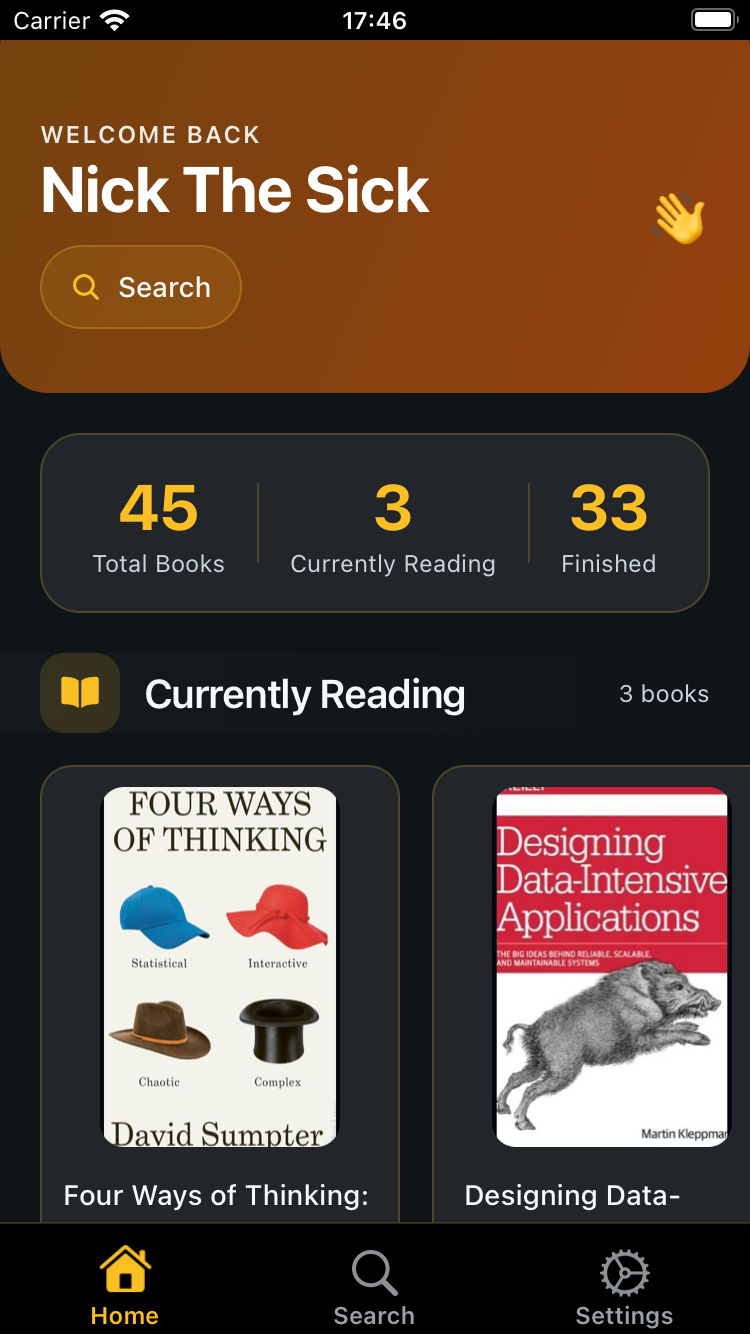This screenshot has height=1334, width=750.
Task: Open the Four Ways of Thinking book cover
Action: tap(220, 965)
